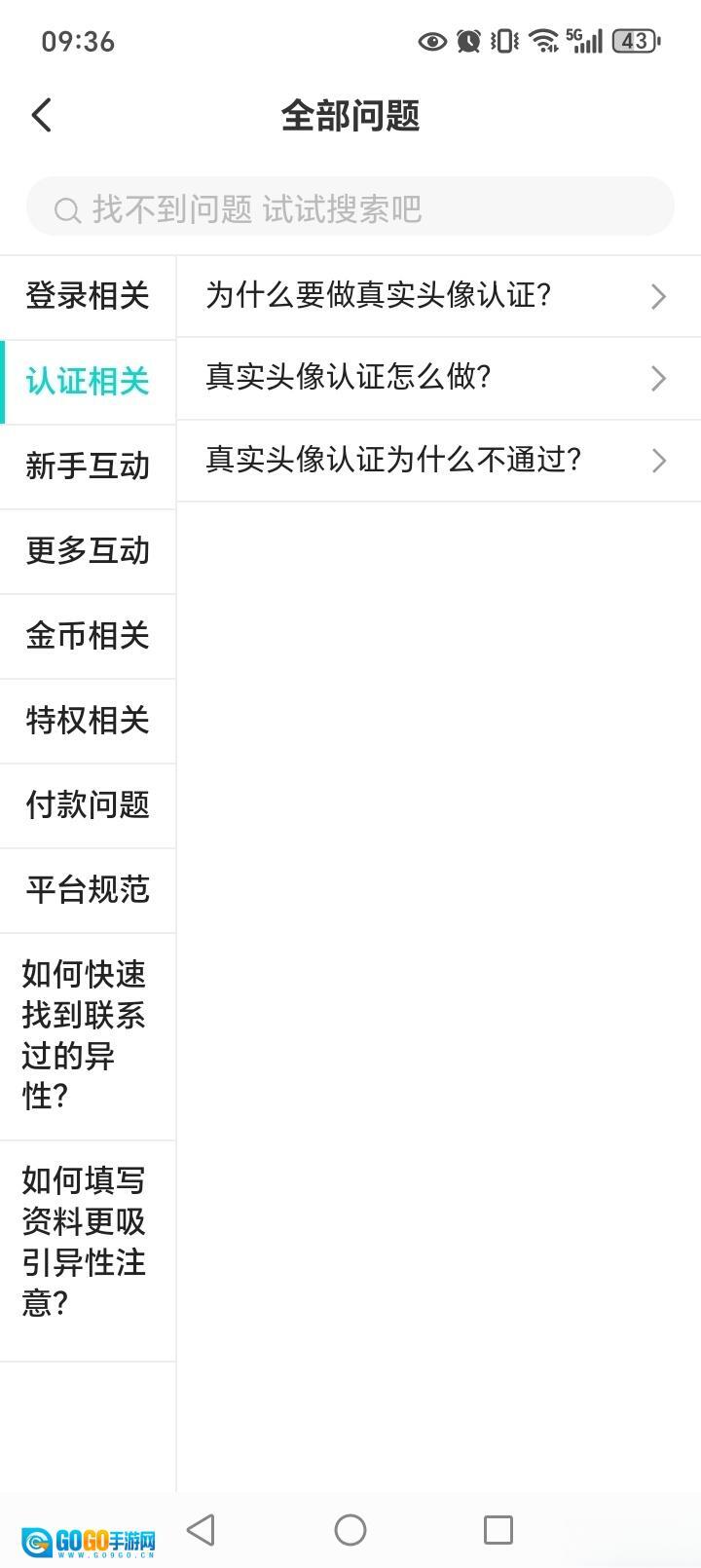Viewport: 701px width, 1568px height.
Task: Choose the 付款问题 category
Action: pyautogui.click(x=88, y=804)
